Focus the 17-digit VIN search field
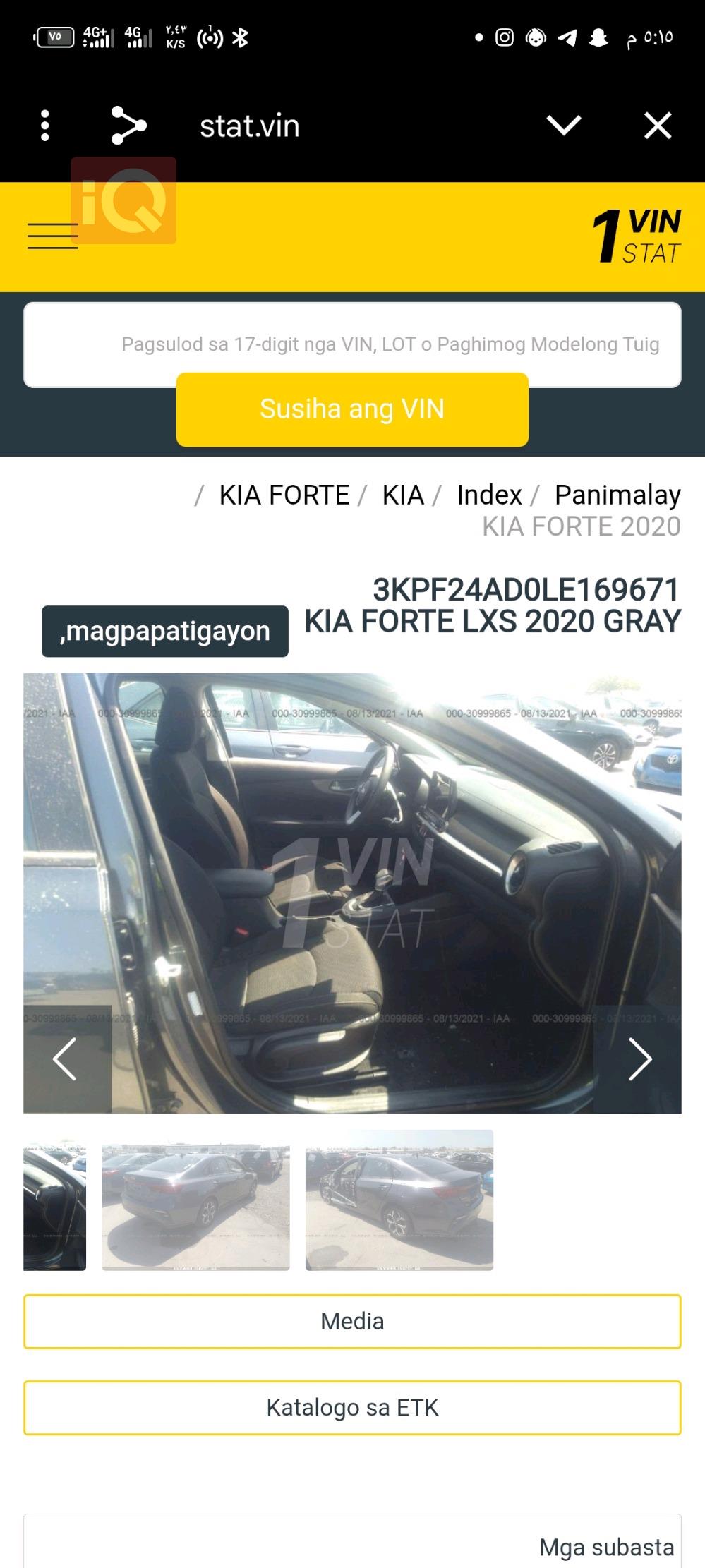705x1568 pixels. 352,344
